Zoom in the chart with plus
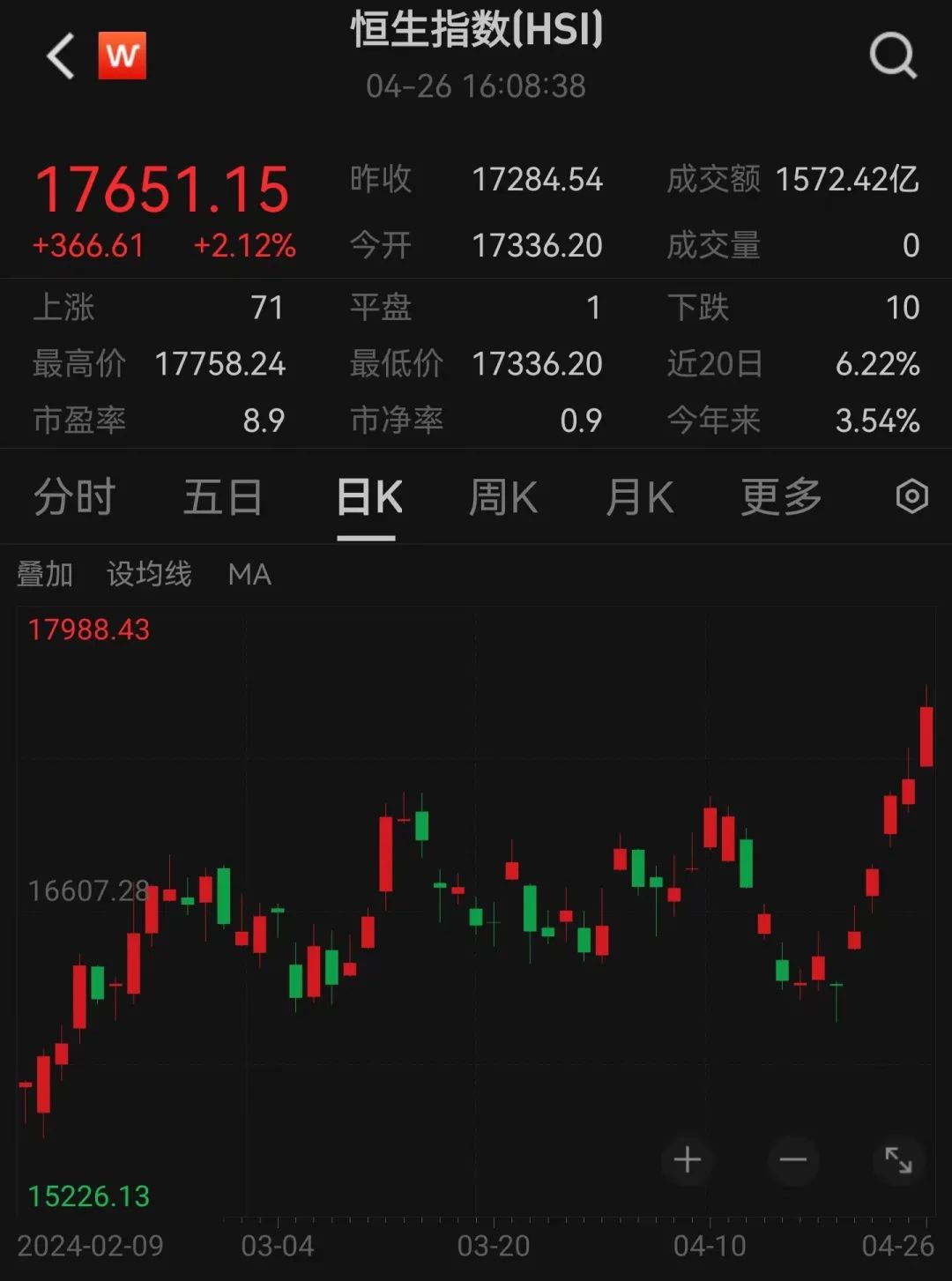This screenshot has width=952, height=1281. pos(687,1159)
